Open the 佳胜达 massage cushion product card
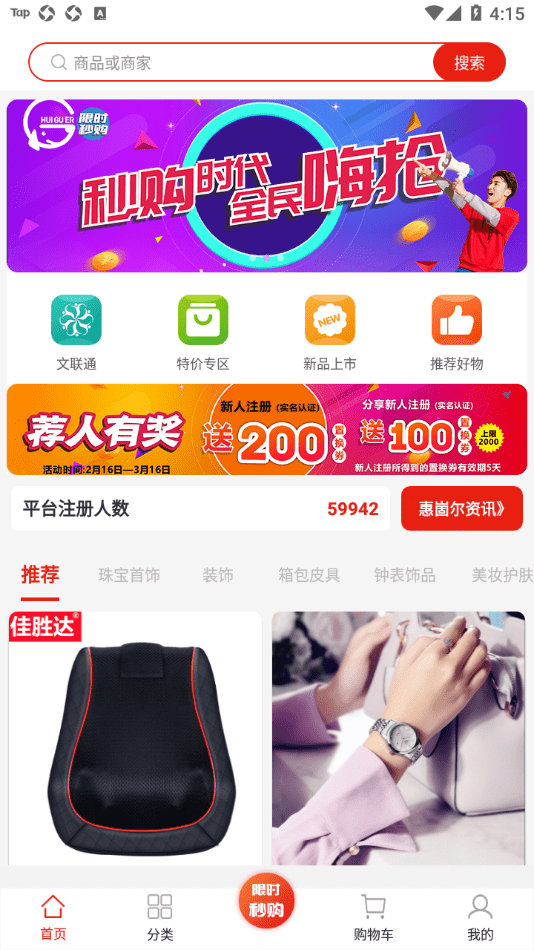 coord(135,739)
